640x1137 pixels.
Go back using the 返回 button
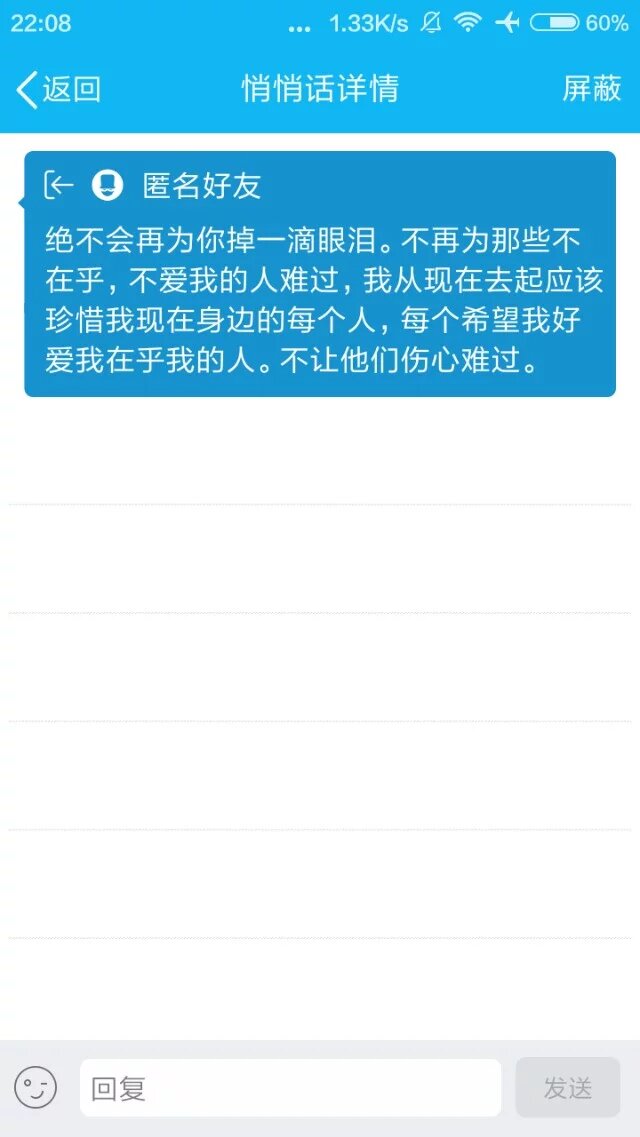(x=59, y=89)
